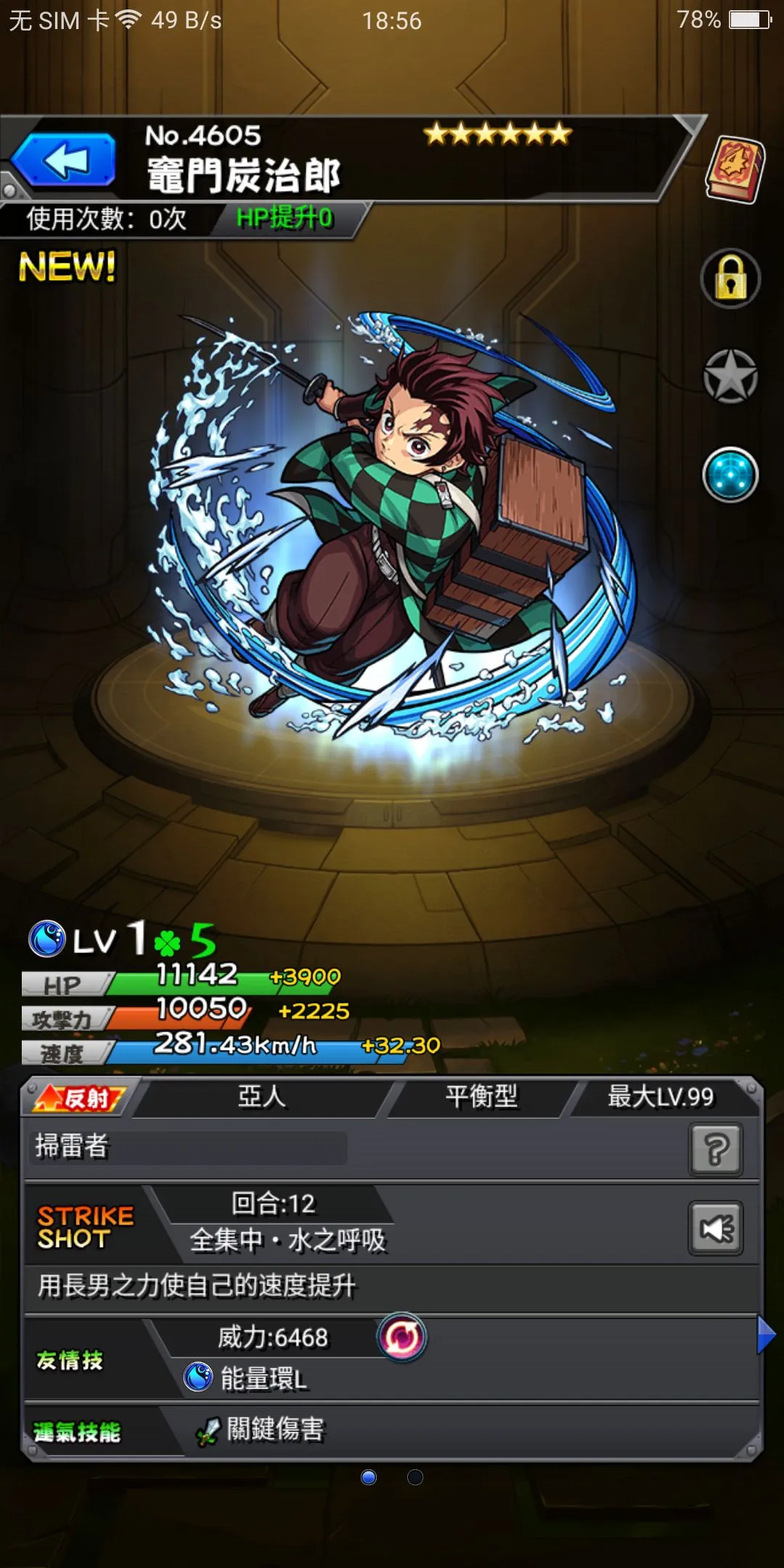Open the monster encyclopedia book icon
This screenshot has width=784, height=1568.
click(x=735, y=169)
